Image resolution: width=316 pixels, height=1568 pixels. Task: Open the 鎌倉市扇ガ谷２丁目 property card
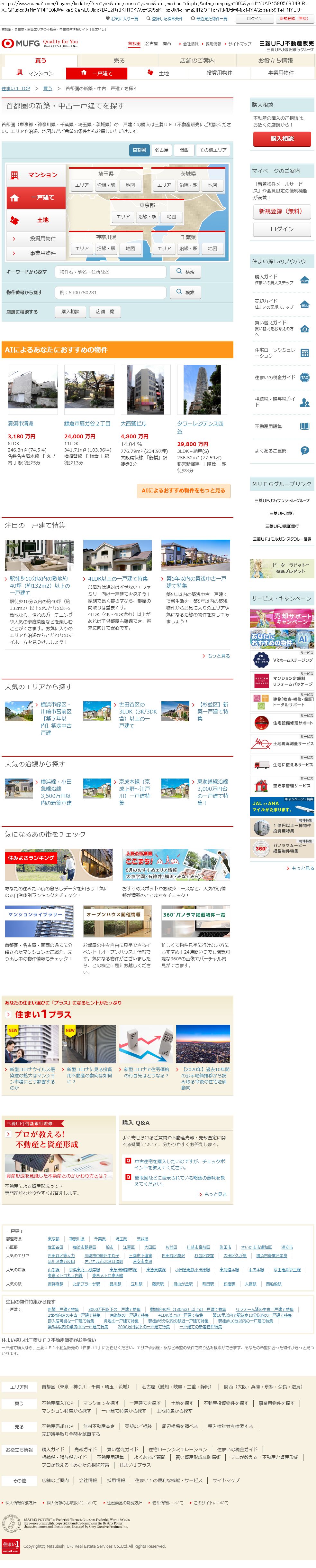click(87, 423)
